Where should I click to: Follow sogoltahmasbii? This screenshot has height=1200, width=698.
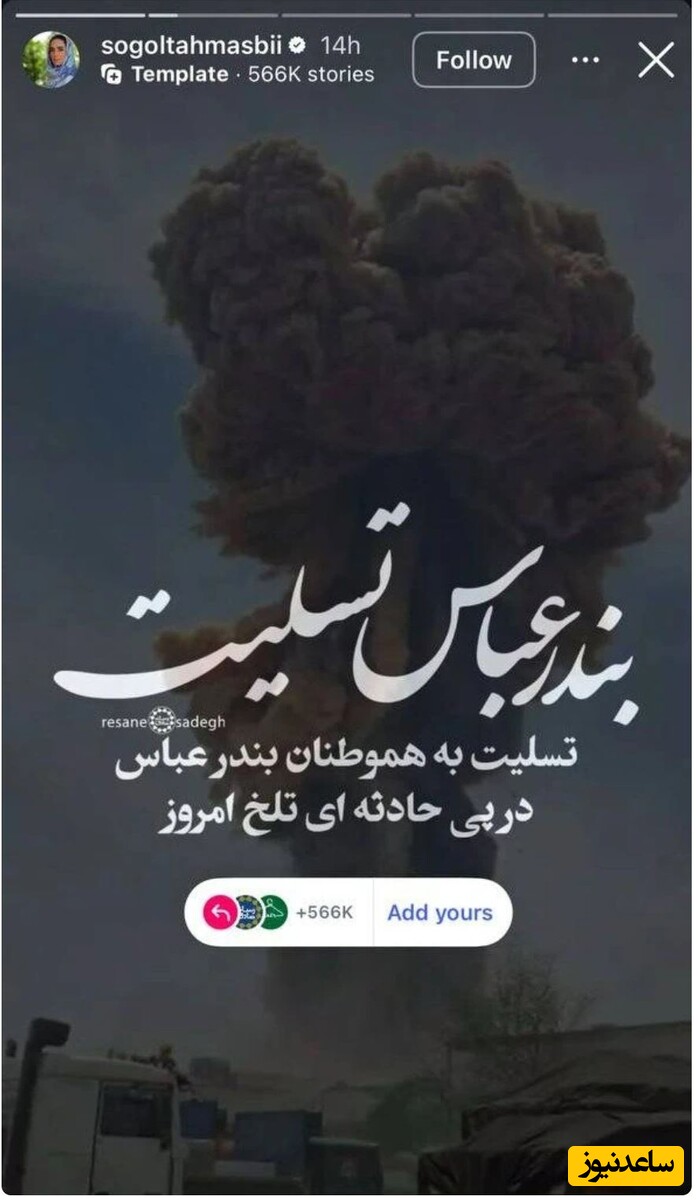click(473, 60)
